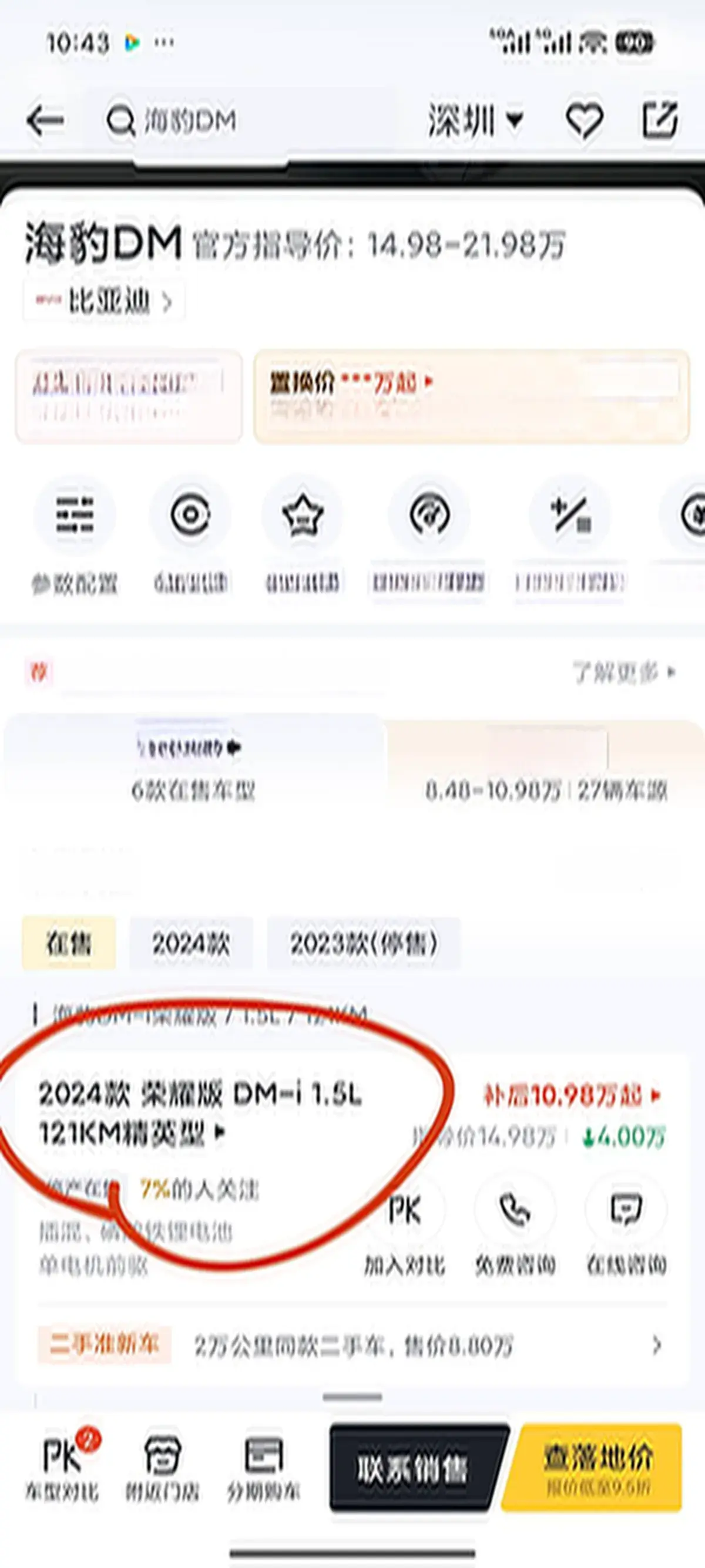Switch to the 2023款(停售) tab
Screen dimensions: 705x1568
pos(364,943)
